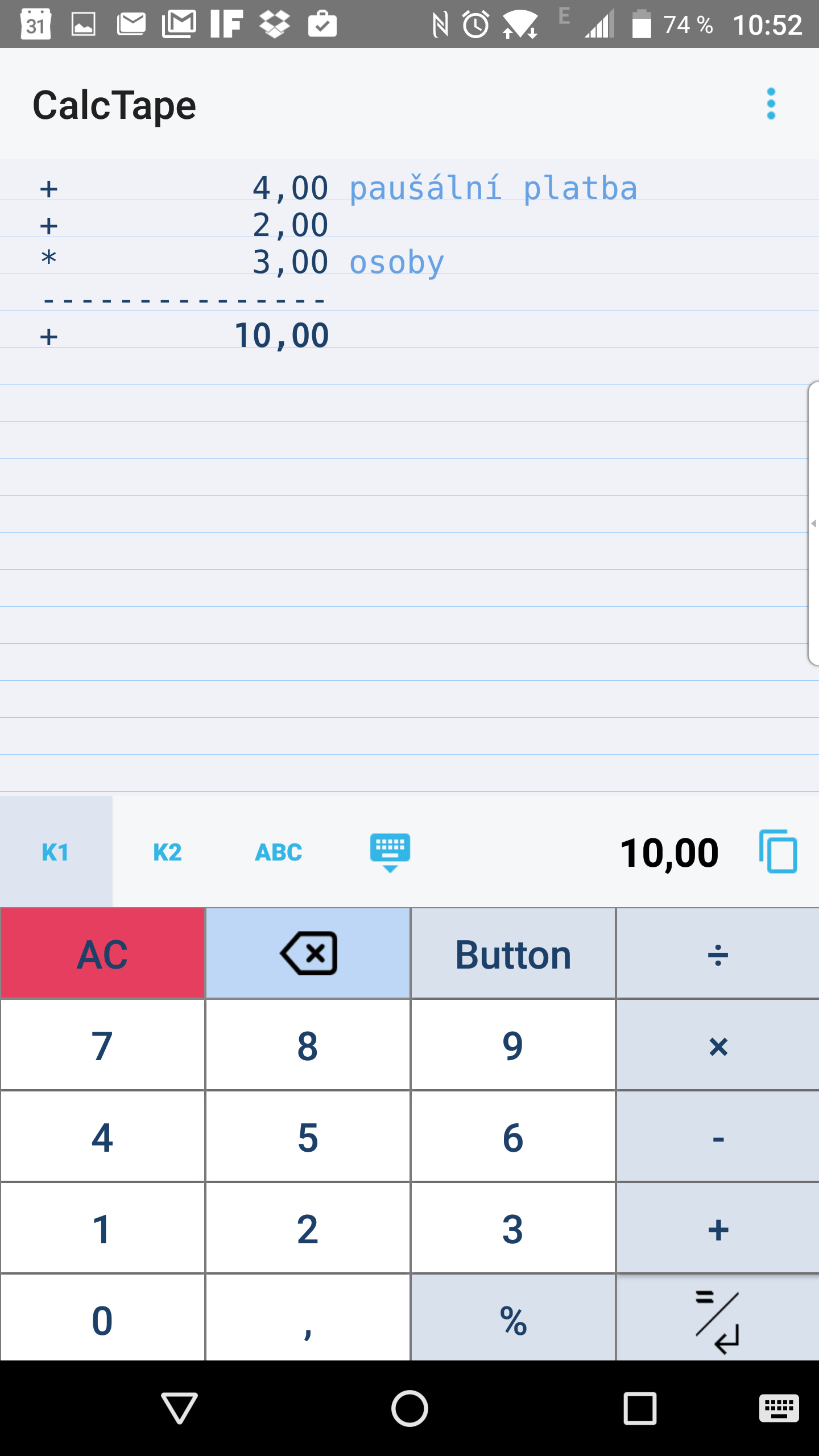Screen dimensions: 819x1456
Task: Select the K1 keypad tab
Action: [x=56, y=852]
